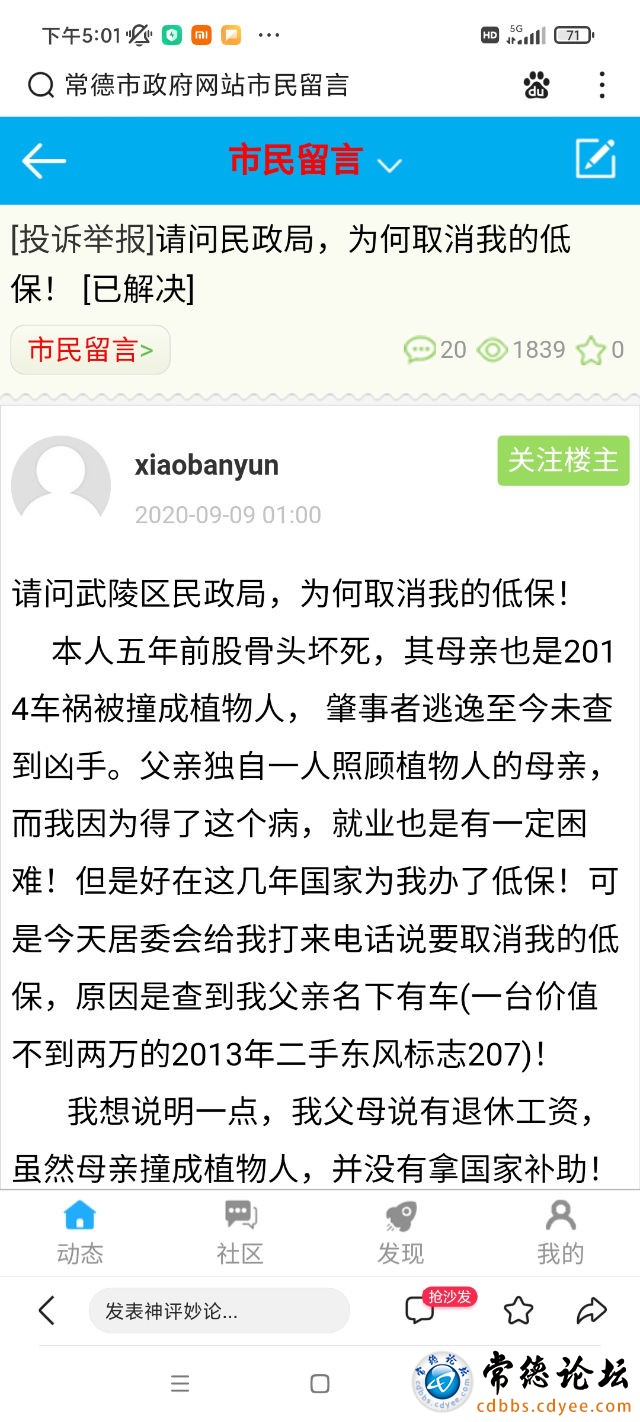Go back with the white arrow

pos(43,161)
